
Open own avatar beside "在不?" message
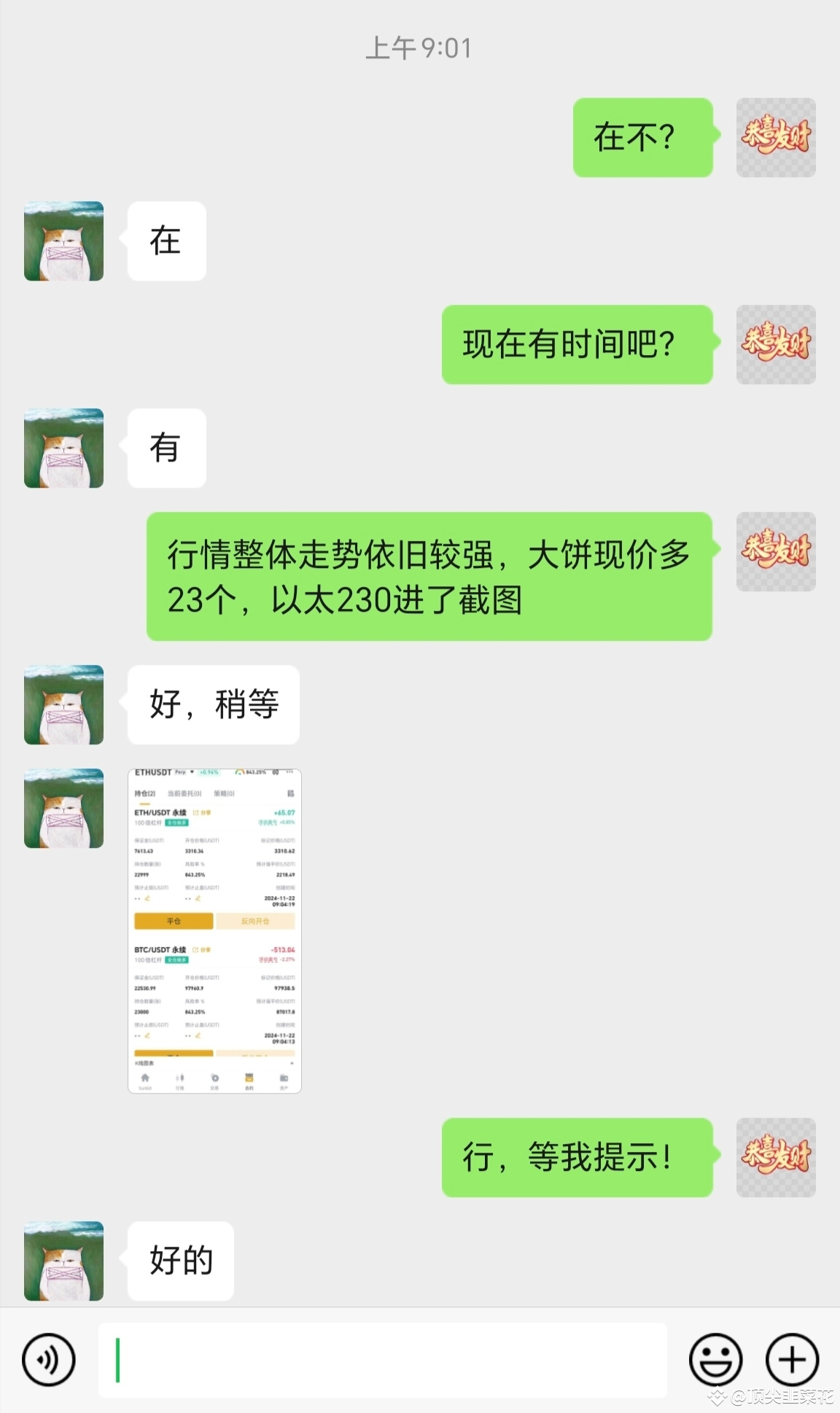click(775, 138)
